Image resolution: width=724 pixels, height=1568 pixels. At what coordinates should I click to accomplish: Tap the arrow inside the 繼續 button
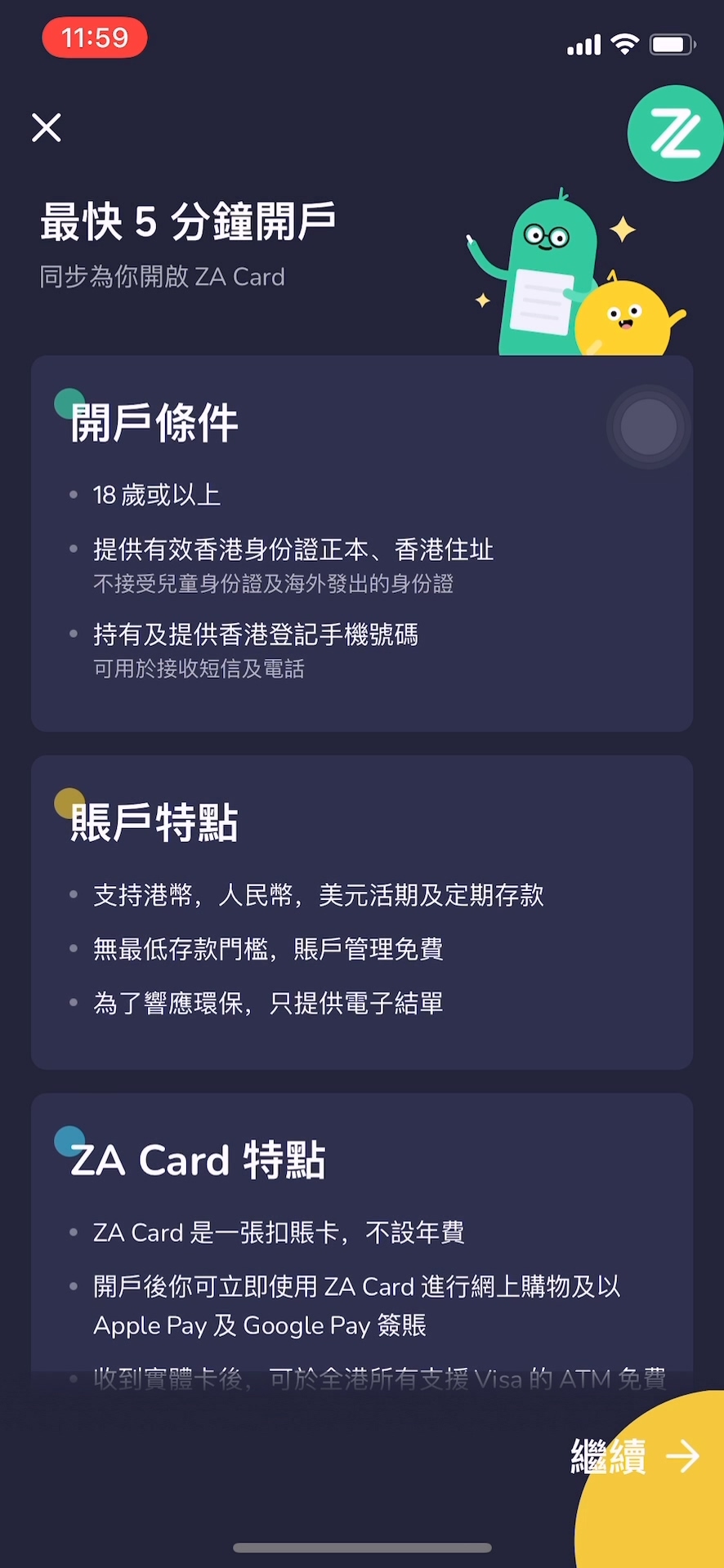tap(685, 1456)
